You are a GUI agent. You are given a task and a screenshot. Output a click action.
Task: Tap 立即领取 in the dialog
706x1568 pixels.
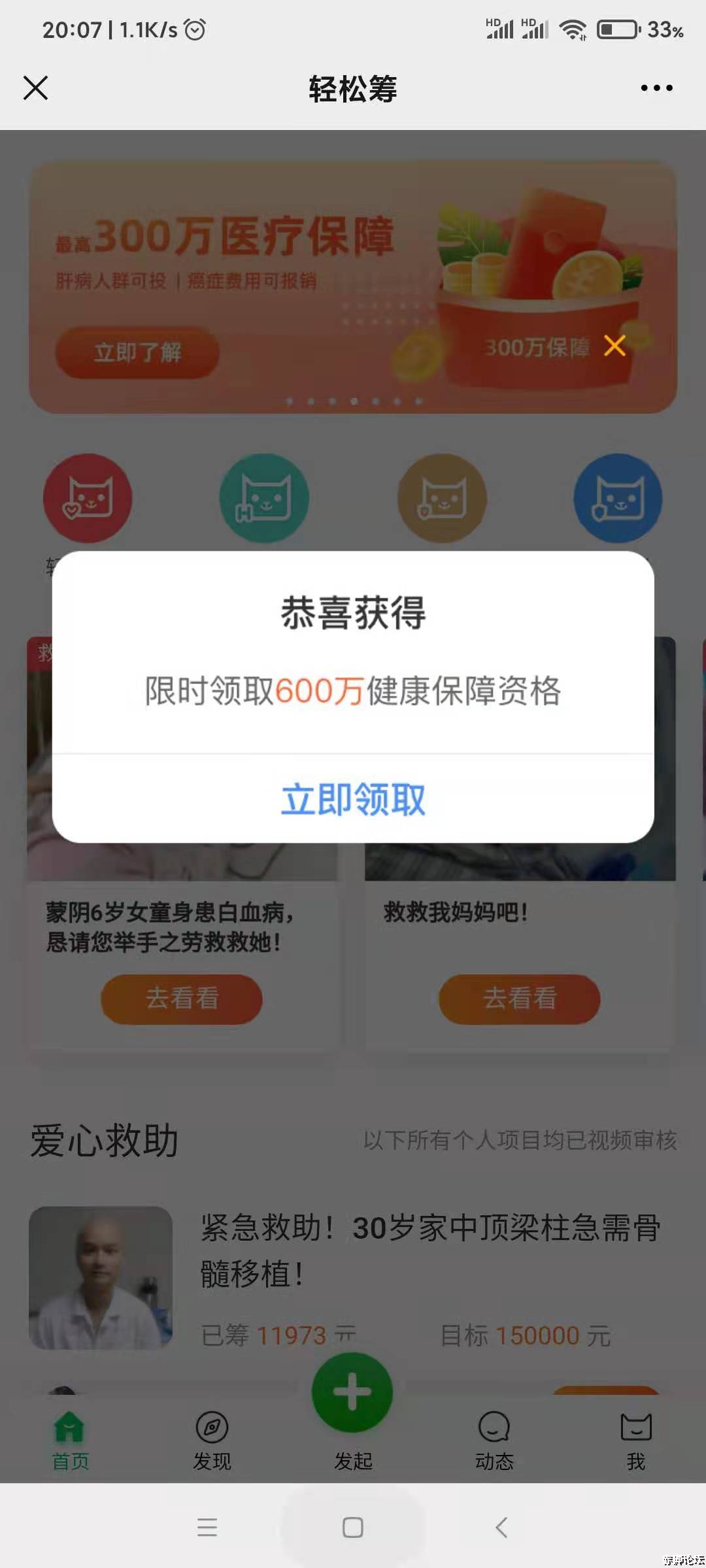(x=353, y=798)
